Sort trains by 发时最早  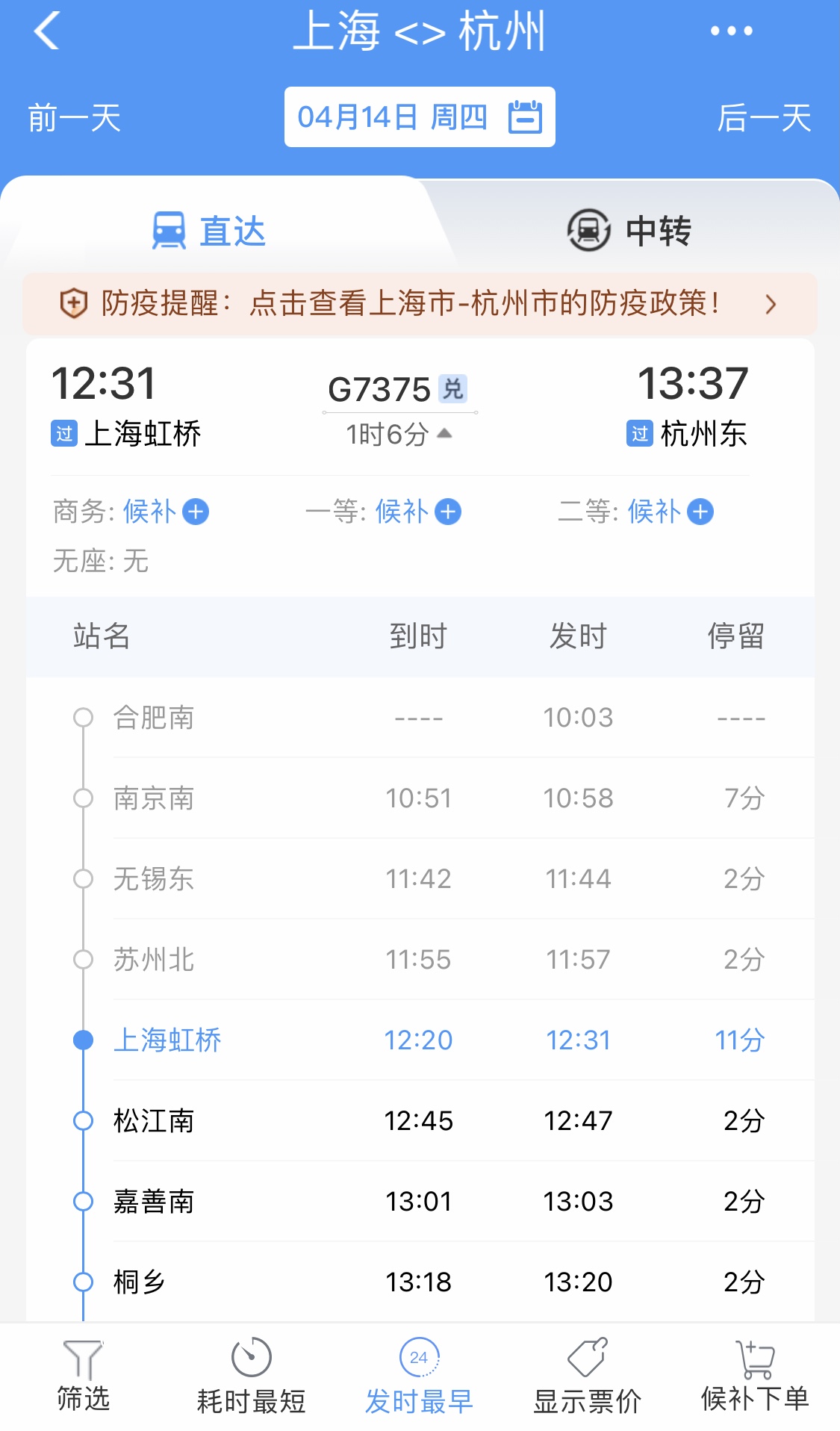[x=419, y=1376]
